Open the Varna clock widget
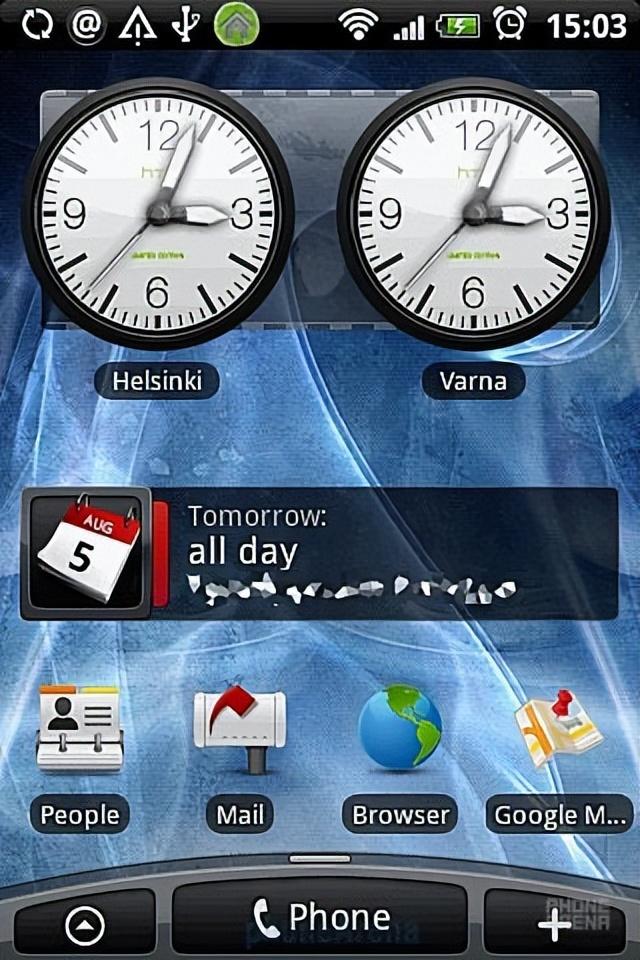This screenshot has width=640, height=960. [x=473, y=213]
